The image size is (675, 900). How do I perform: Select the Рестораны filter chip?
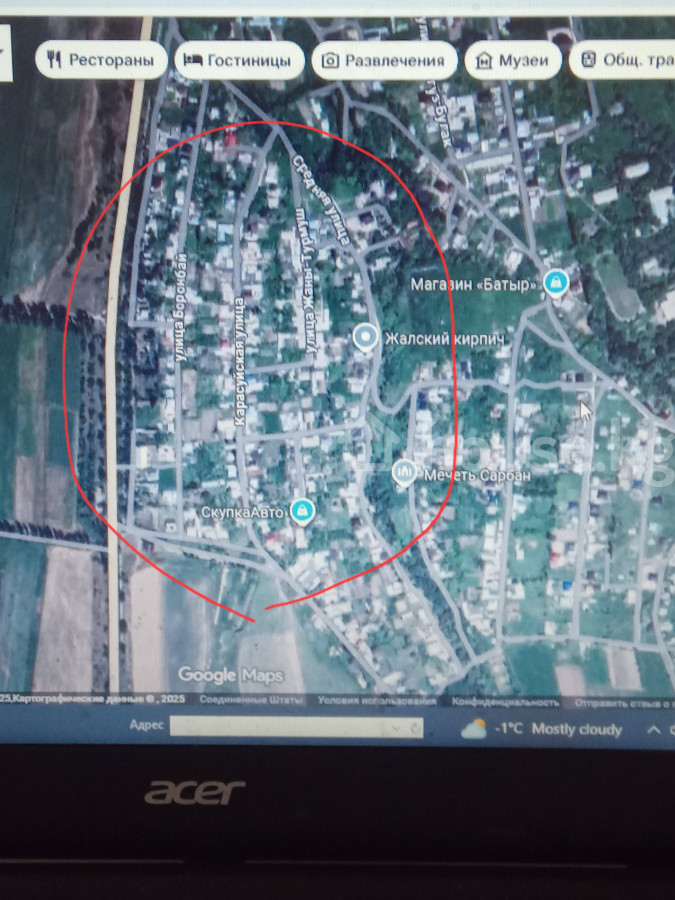(100, 60)
